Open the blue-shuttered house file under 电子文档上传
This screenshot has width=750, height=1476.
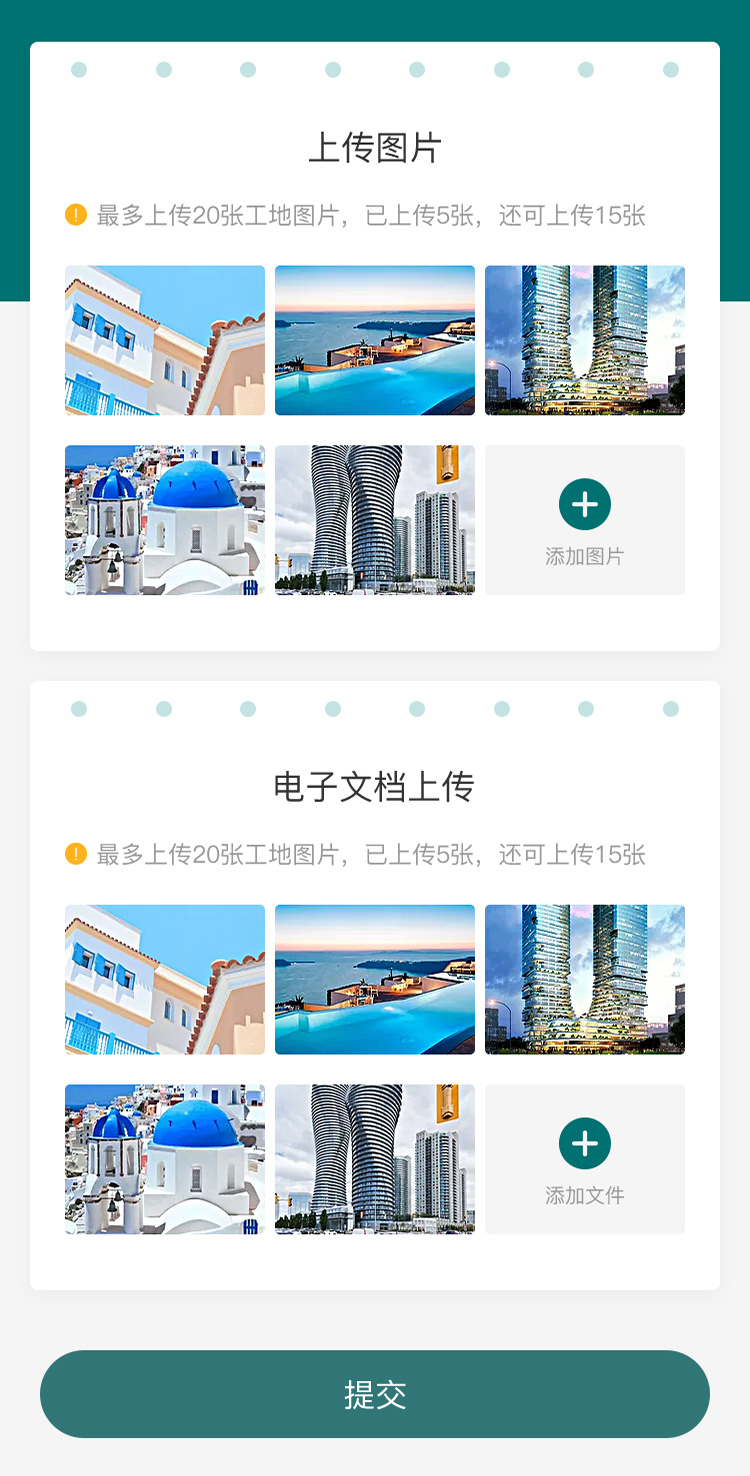coord(165,980)
